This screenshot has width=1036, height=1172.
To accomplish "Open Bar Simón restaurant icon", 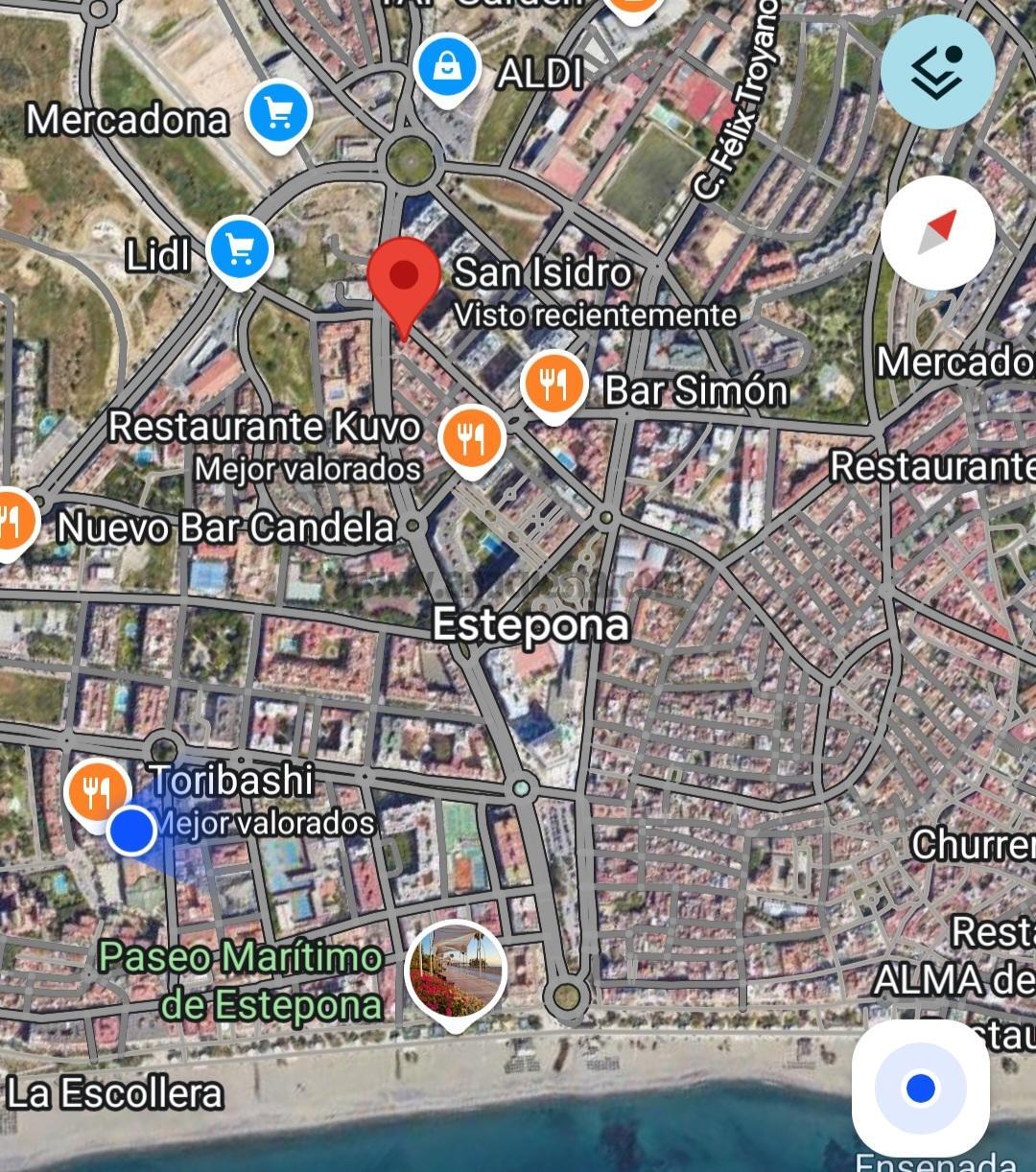I will tap(553, 383).
